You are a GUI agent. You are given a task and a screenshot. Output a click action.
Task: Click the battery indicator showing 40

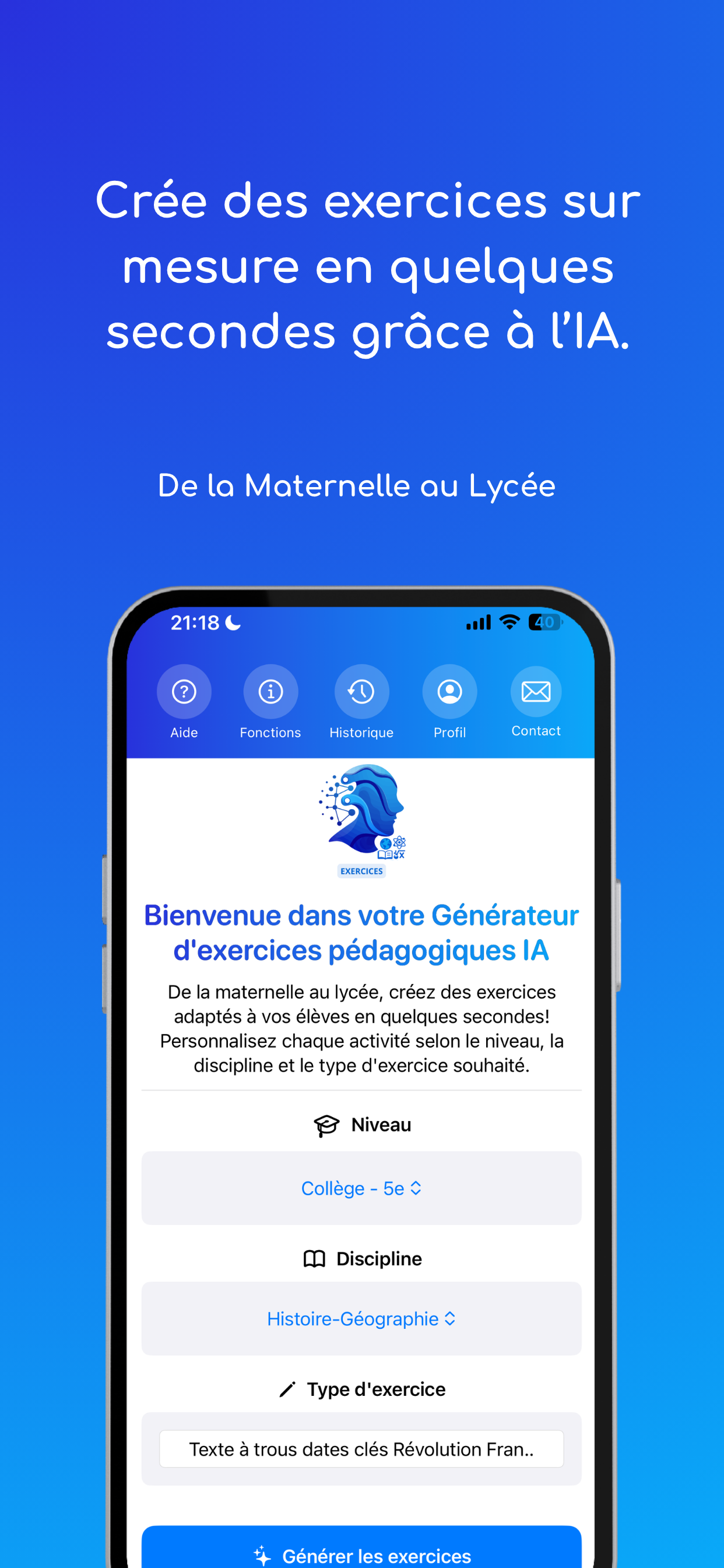pos(544,621)
